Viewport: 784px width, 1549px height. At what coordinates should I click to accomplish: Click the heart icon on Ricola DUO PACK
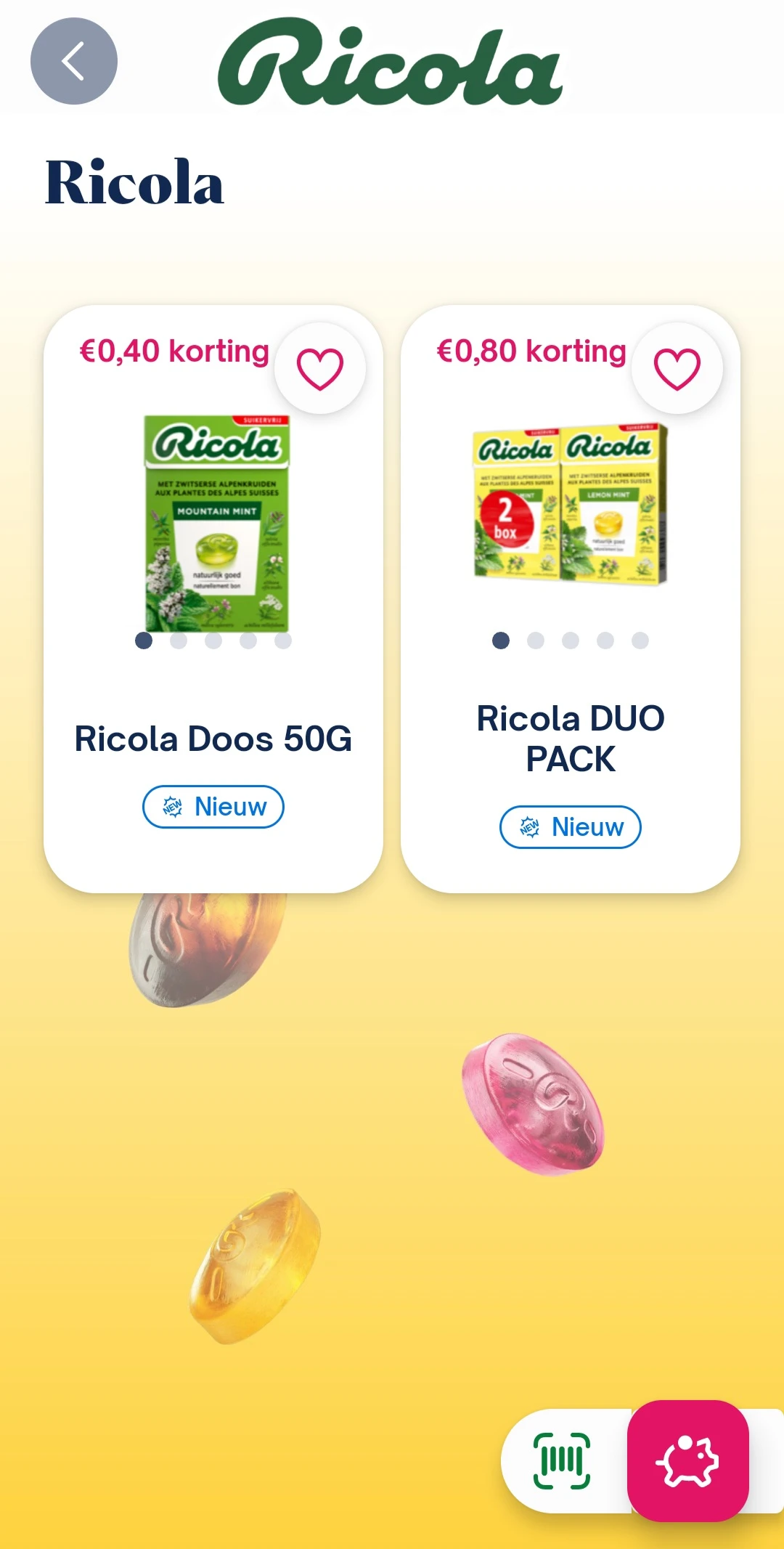pos(677,369)
